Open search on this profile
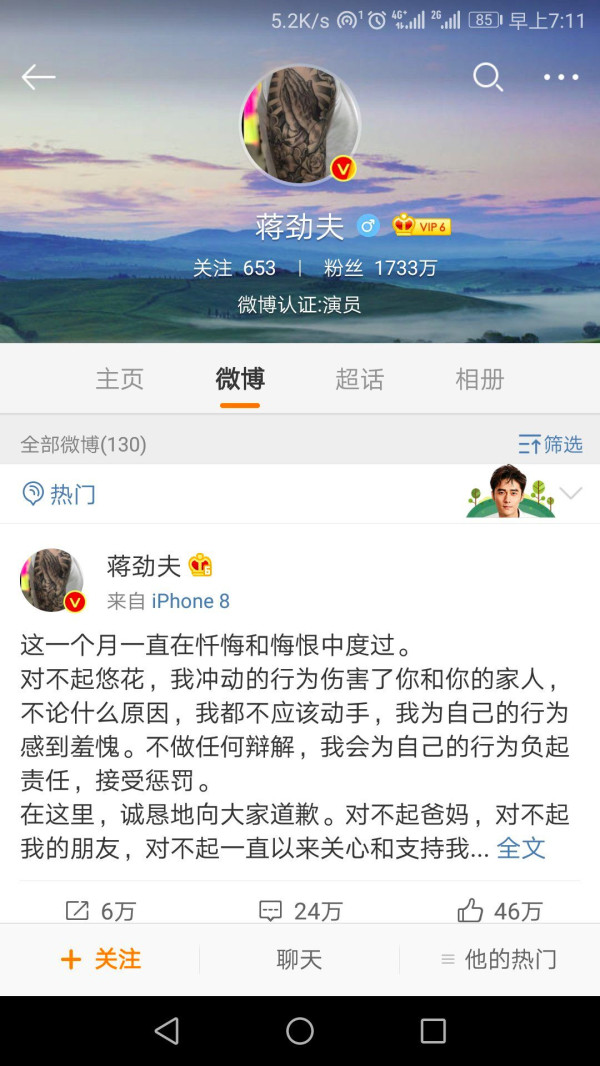This screenshot has width=600, height=1066. point(488,77)
